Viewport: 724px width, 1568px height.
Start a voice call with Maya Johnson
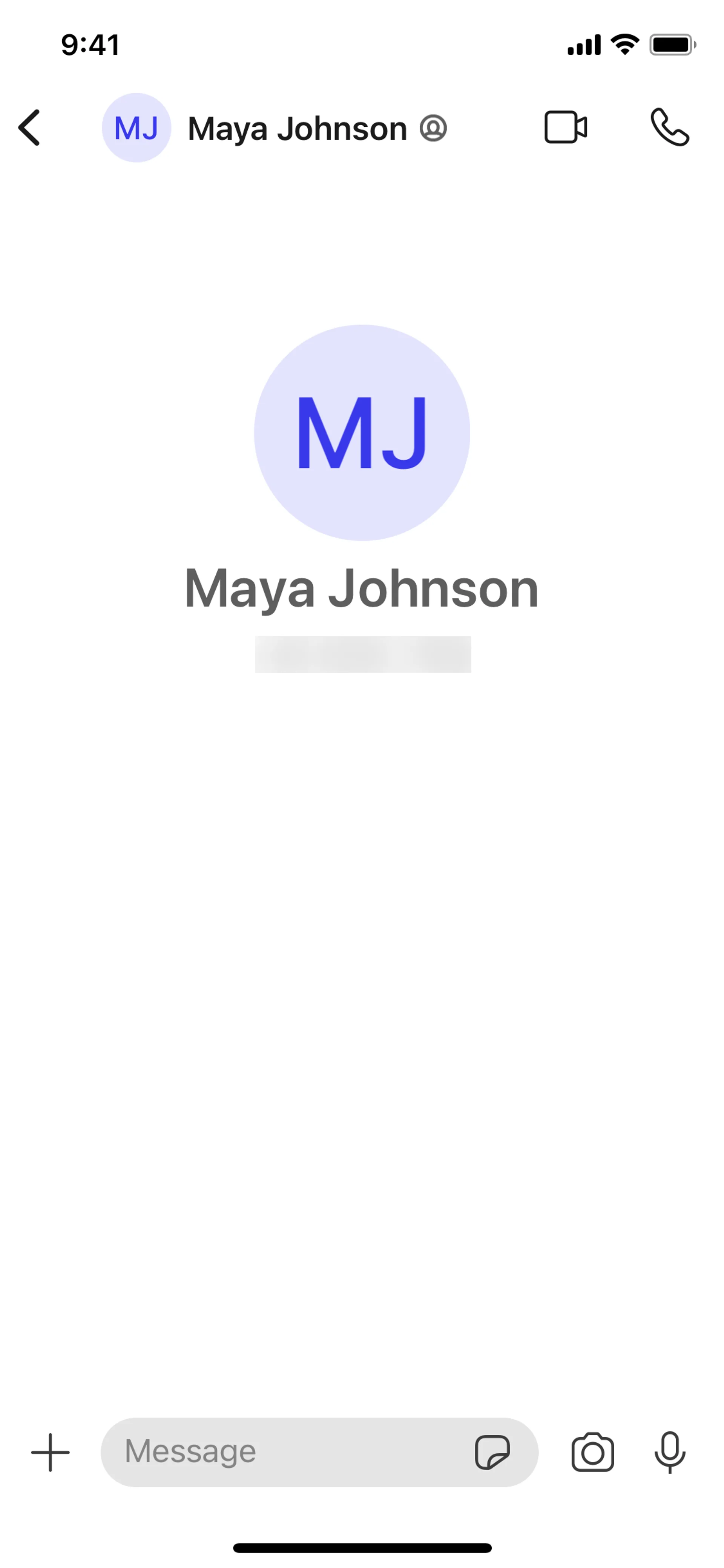669,128
